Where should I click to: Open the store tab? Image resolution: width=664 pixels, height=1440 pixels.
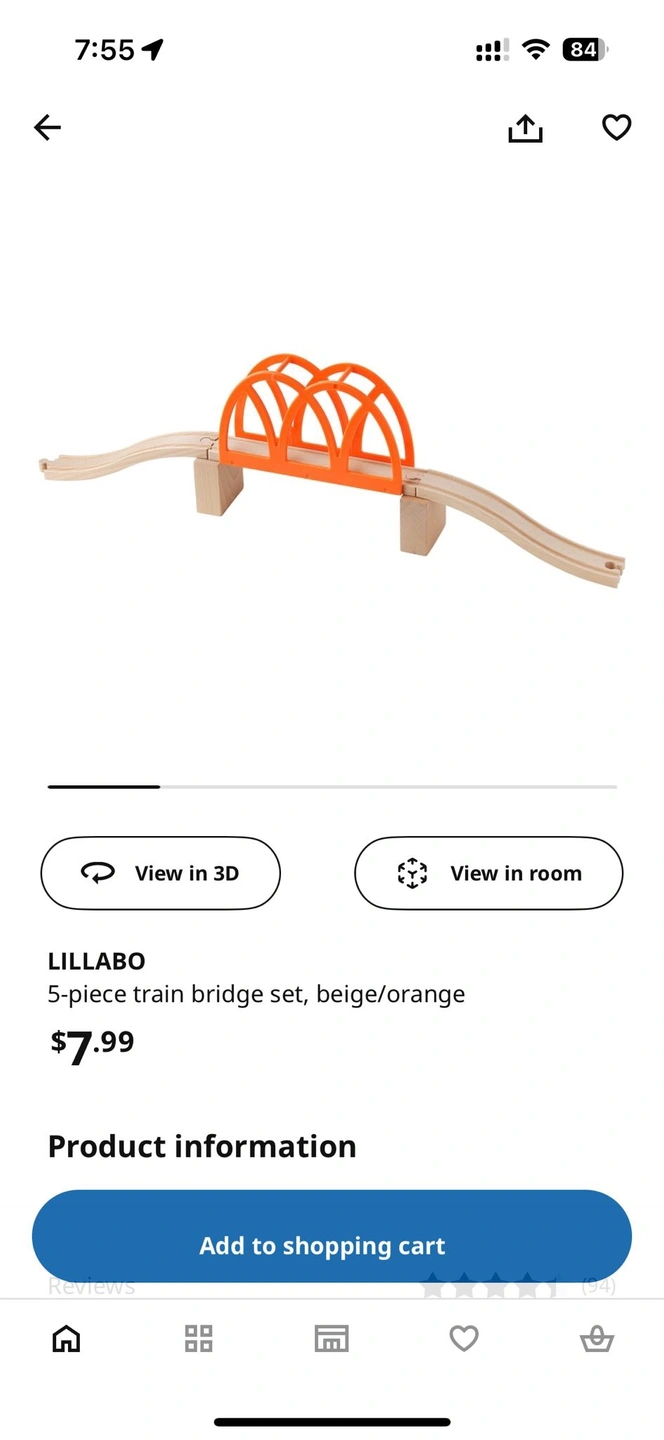pos(331,1338)
